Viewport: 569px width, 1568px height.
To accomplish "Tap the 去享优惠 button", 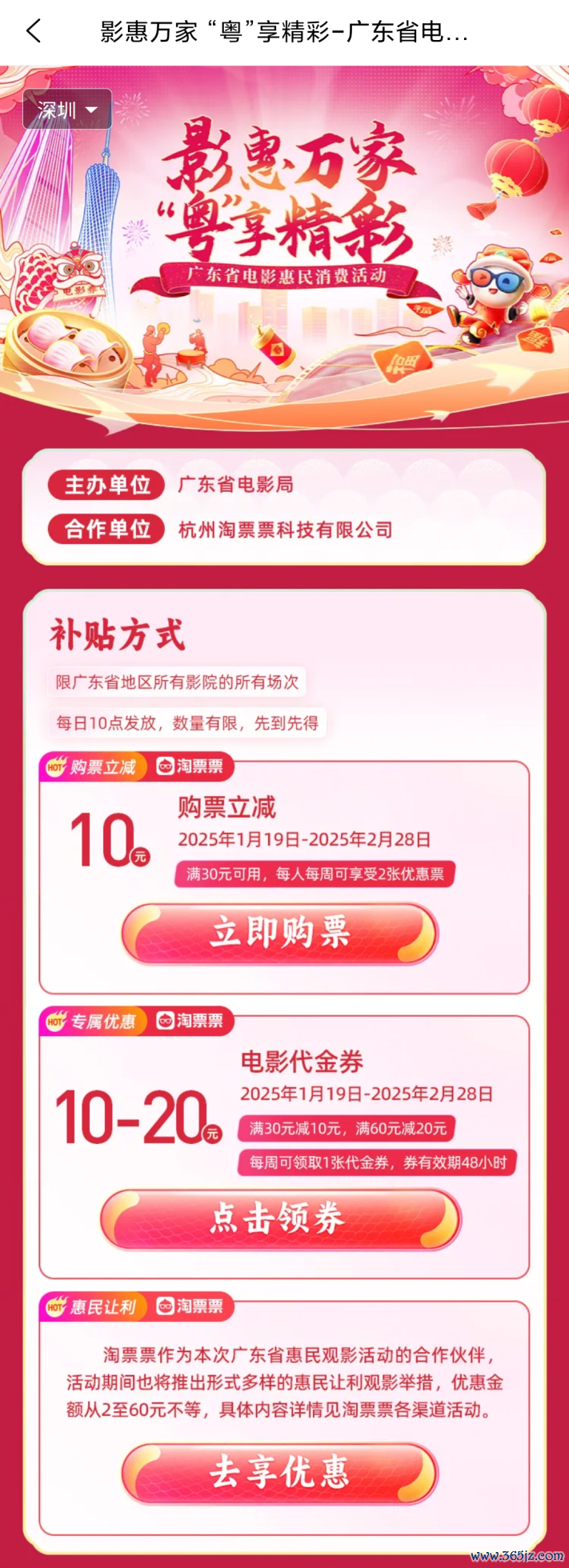I will click(279, 1474).
